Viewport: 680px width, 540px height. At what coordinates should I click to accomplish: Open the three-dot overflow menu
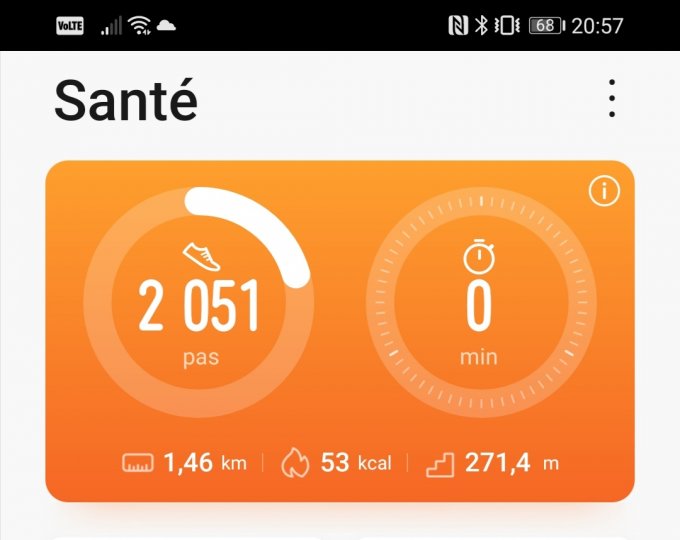[611, 99]
